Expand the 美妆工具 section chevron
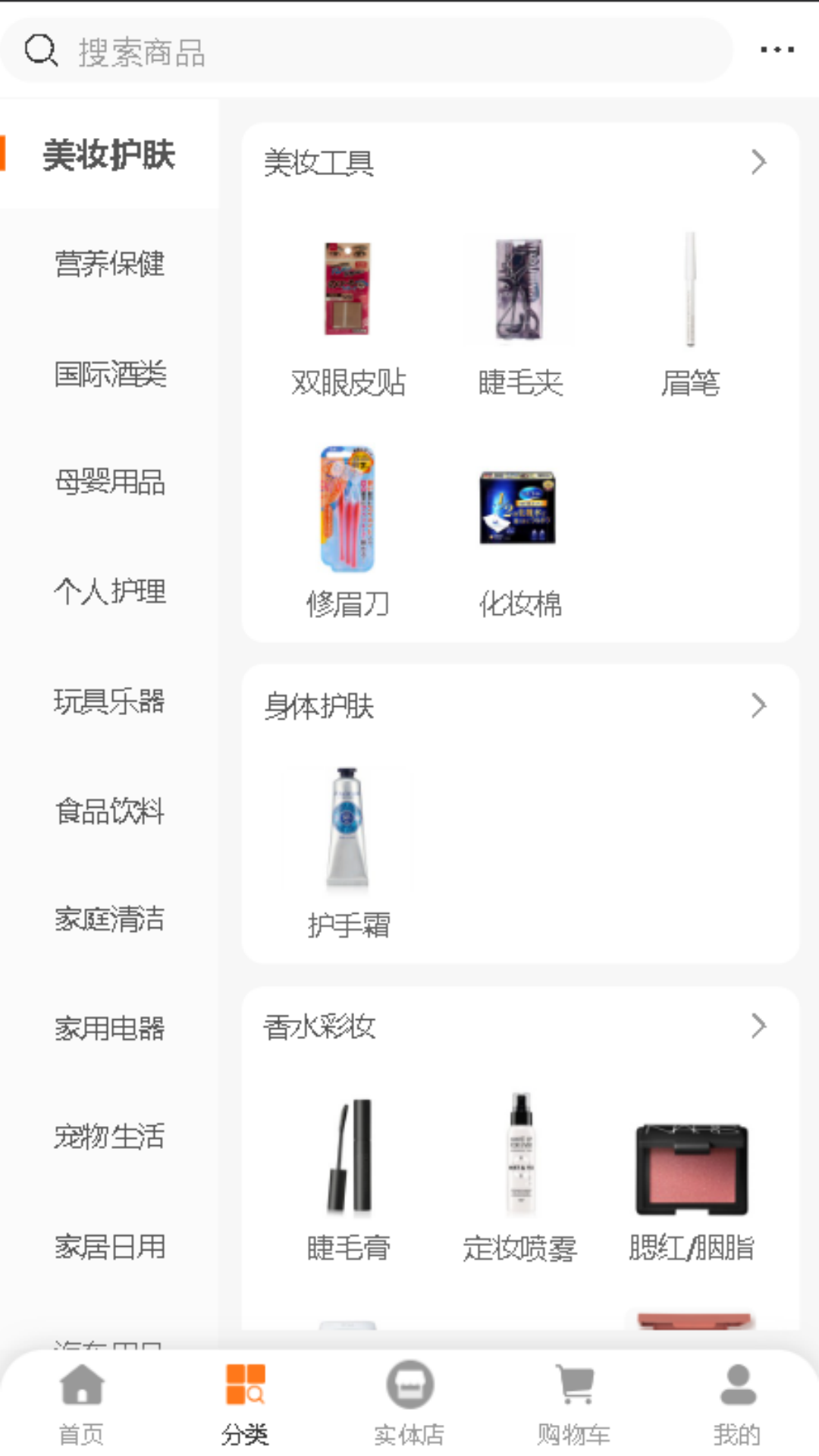The width and height of the screenshot is (819, 1456). [x=758, y=162]
